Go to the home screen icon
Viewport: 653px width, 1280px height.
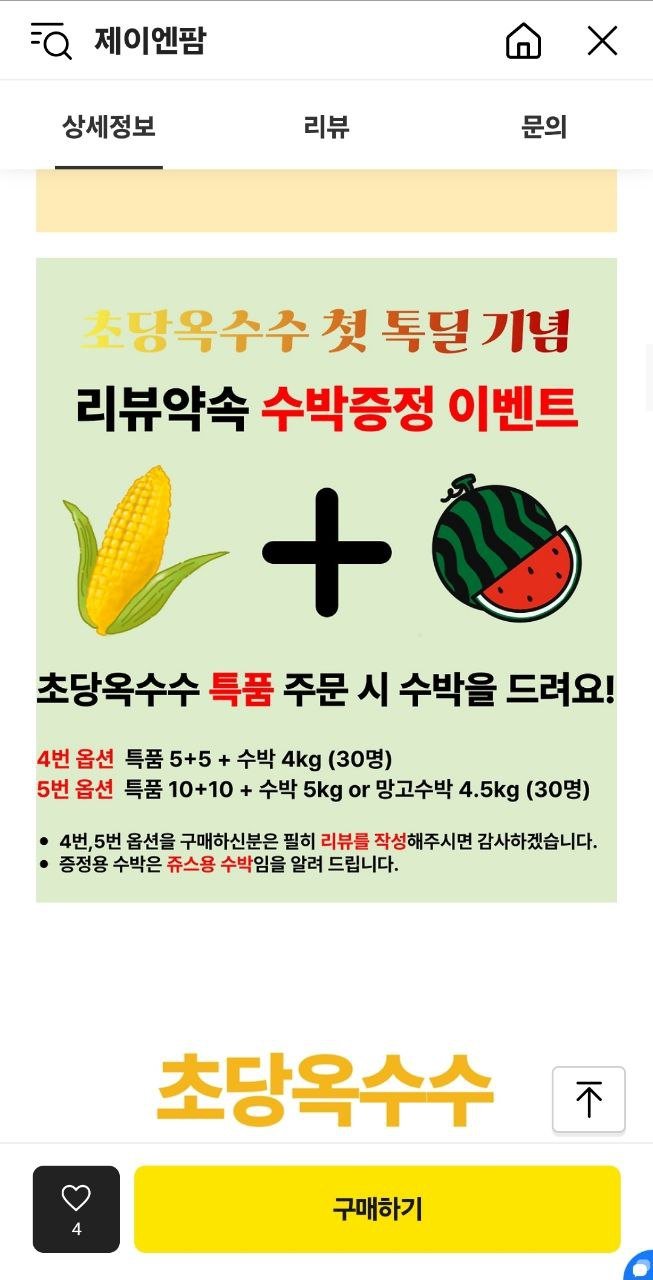point(523,41)
